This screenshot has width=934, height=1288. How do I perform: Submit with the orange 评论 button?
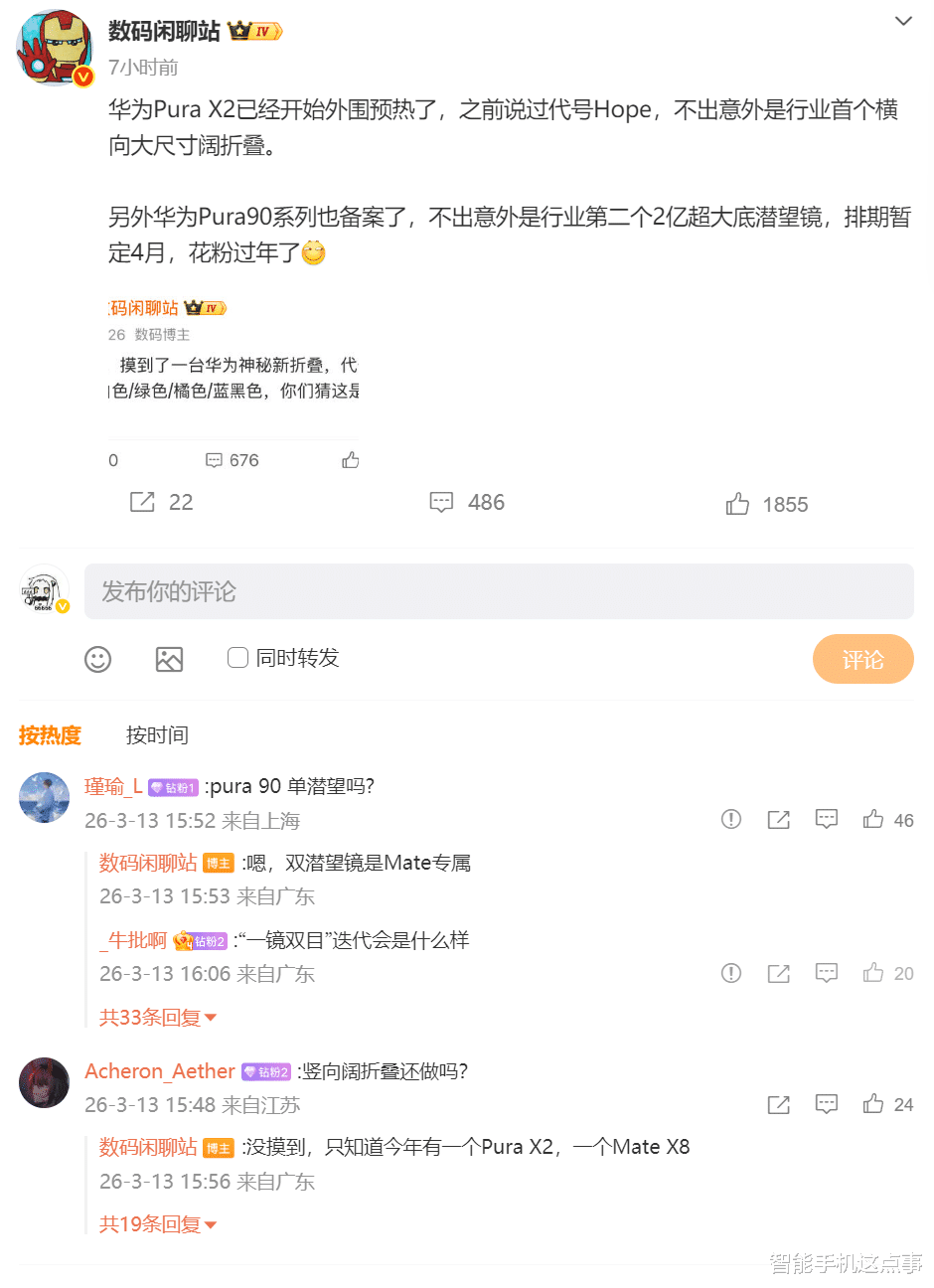[x=862, y=659]
